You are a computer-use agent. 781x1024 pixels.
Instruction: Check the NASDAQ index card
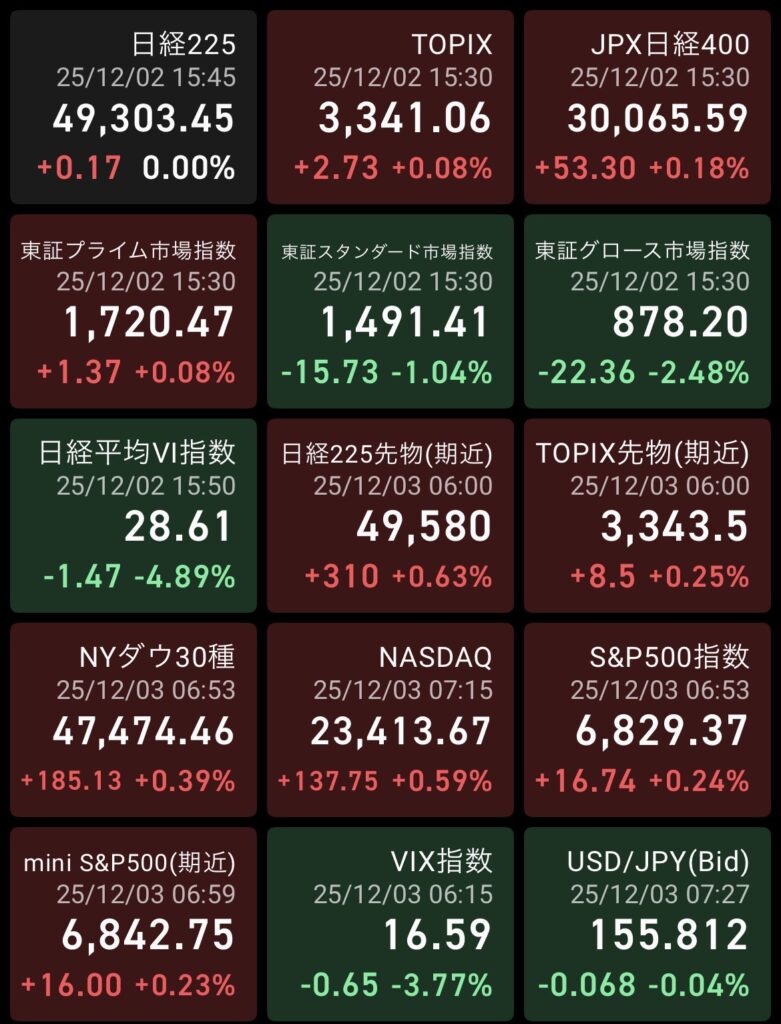pyautogui.click(x=390, y=719)
